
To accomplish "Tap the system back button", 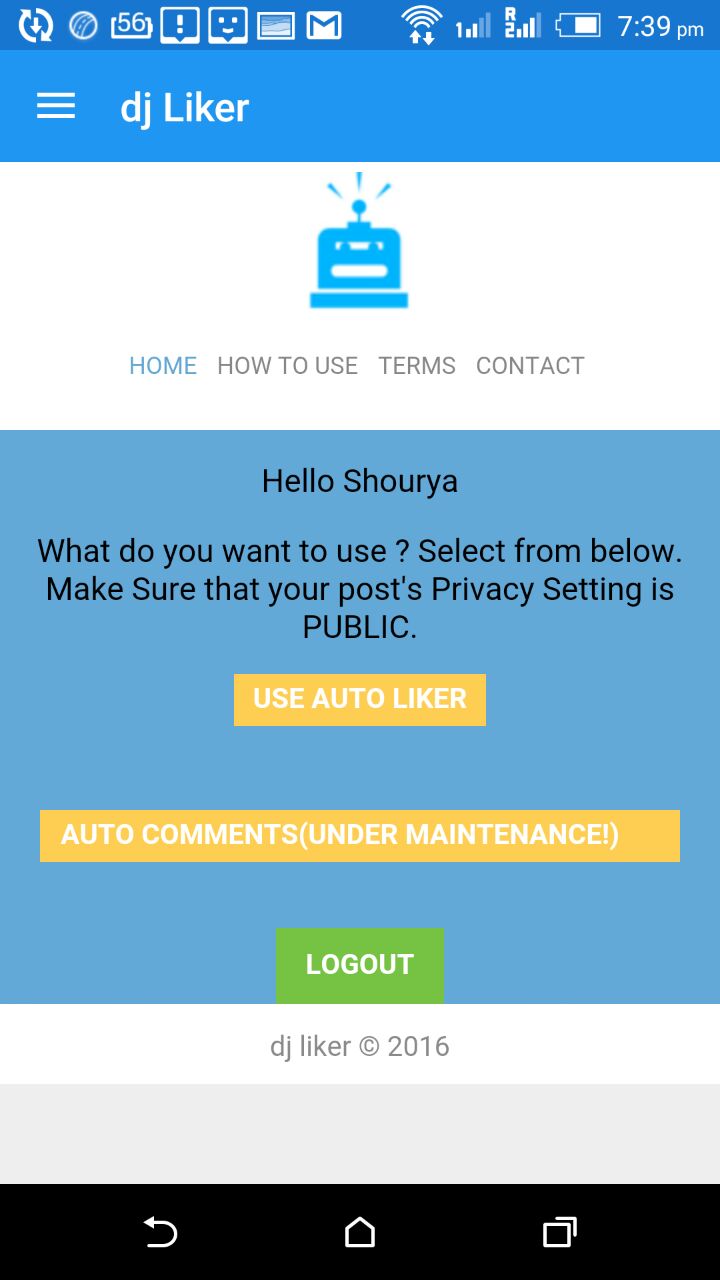I will coord(160,1232).
